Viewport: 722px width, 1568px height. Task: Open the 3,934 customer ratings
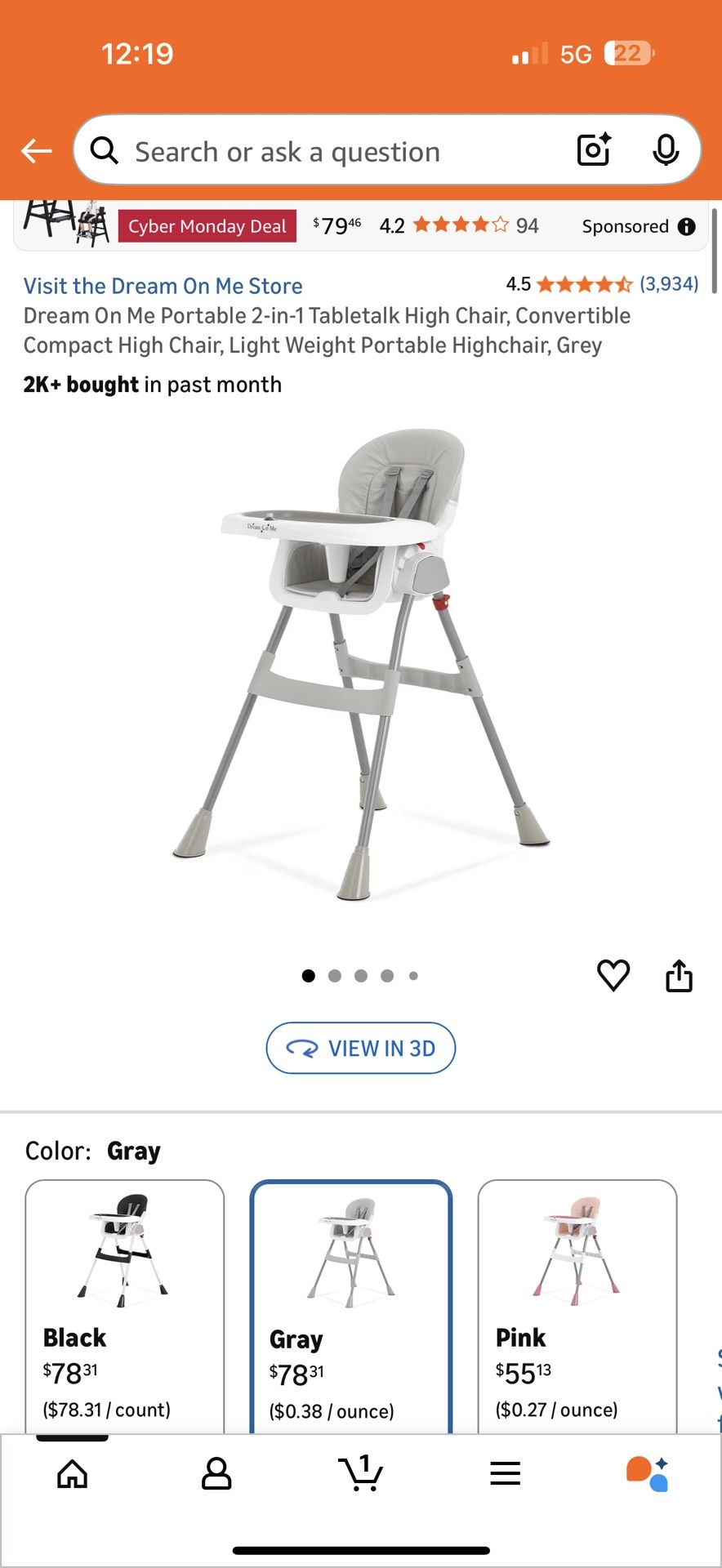pos(667,284)
